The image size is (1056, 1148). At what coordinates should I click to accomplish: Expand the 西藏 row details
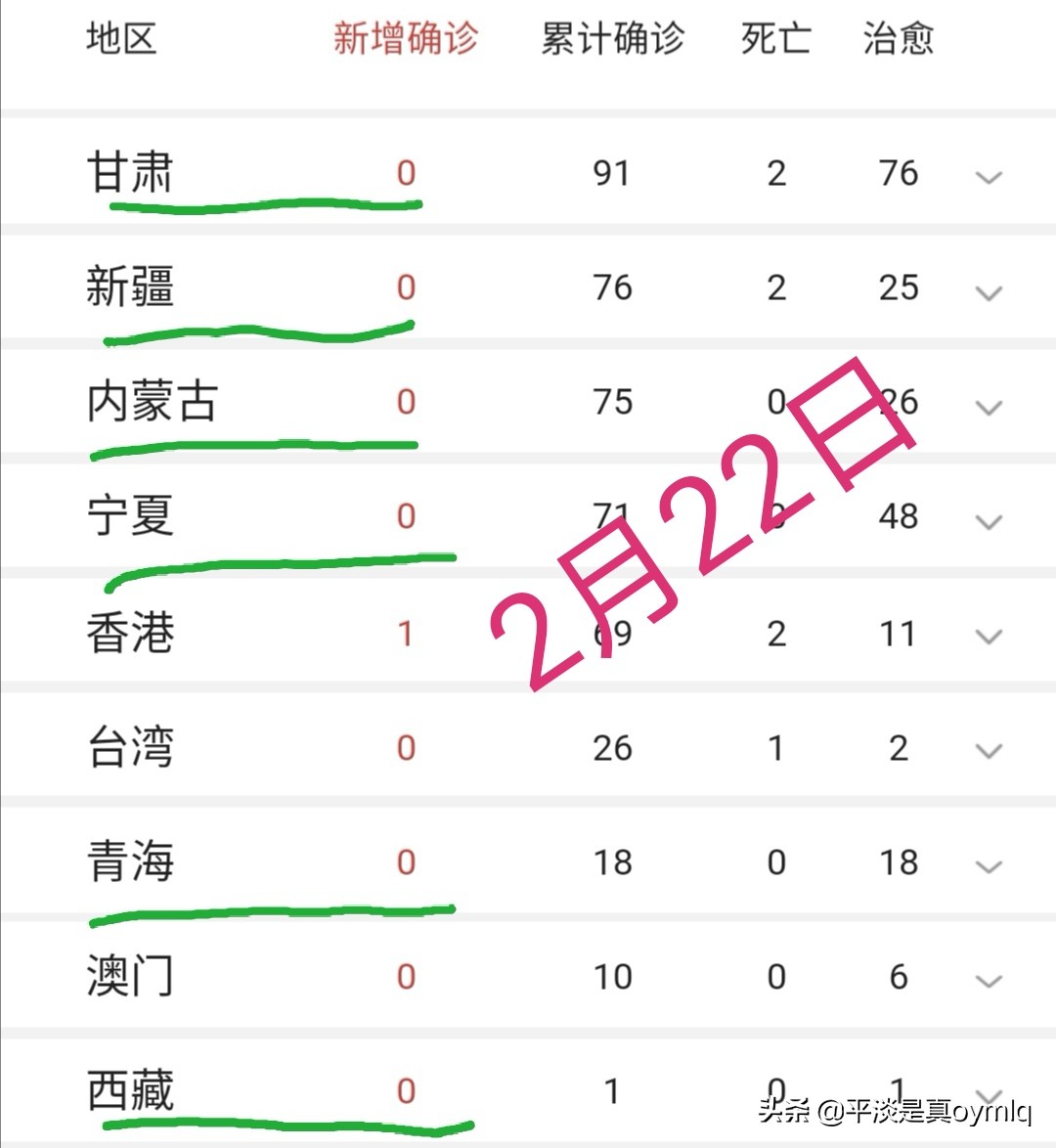click(989, 1096)
